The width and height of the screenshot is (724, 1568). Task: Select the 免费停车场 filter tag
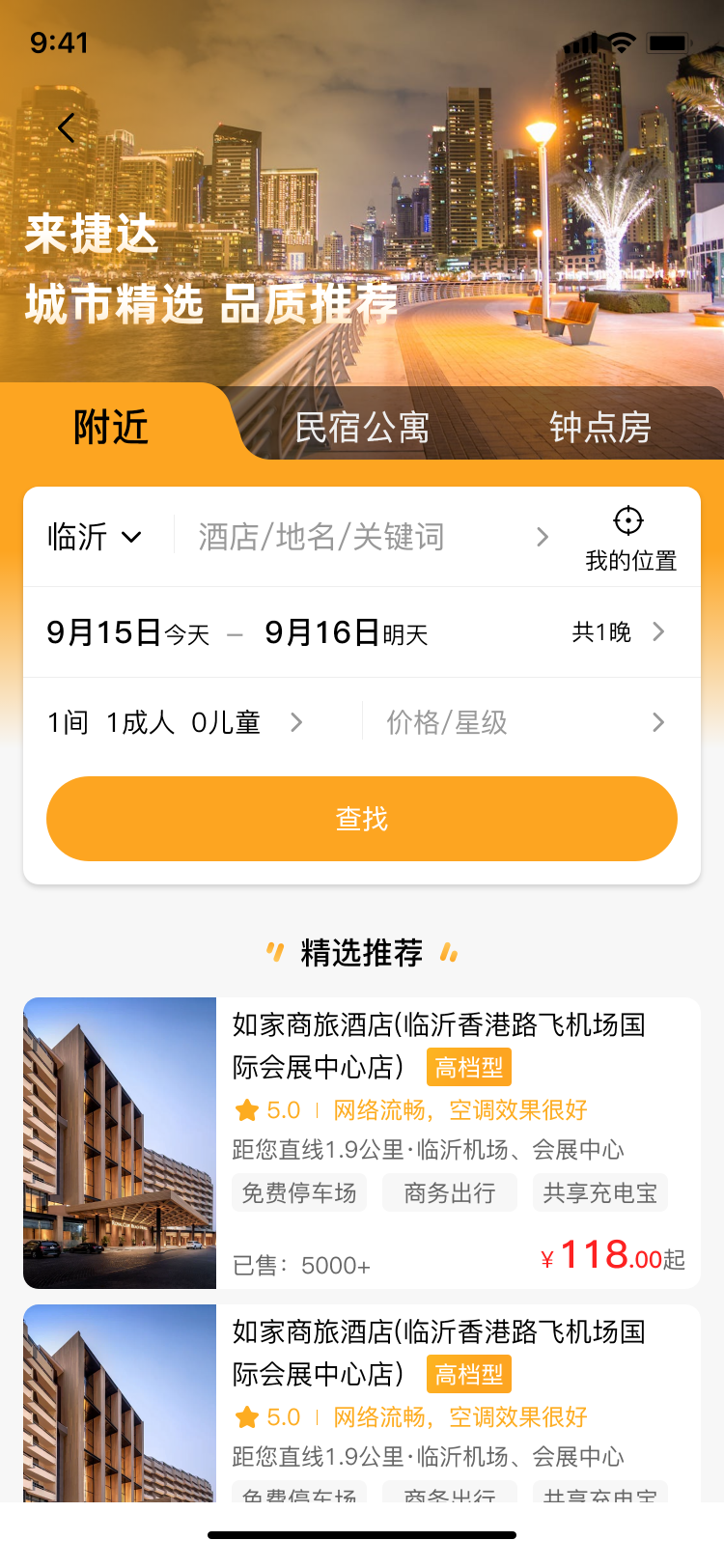pos(299,1192)
